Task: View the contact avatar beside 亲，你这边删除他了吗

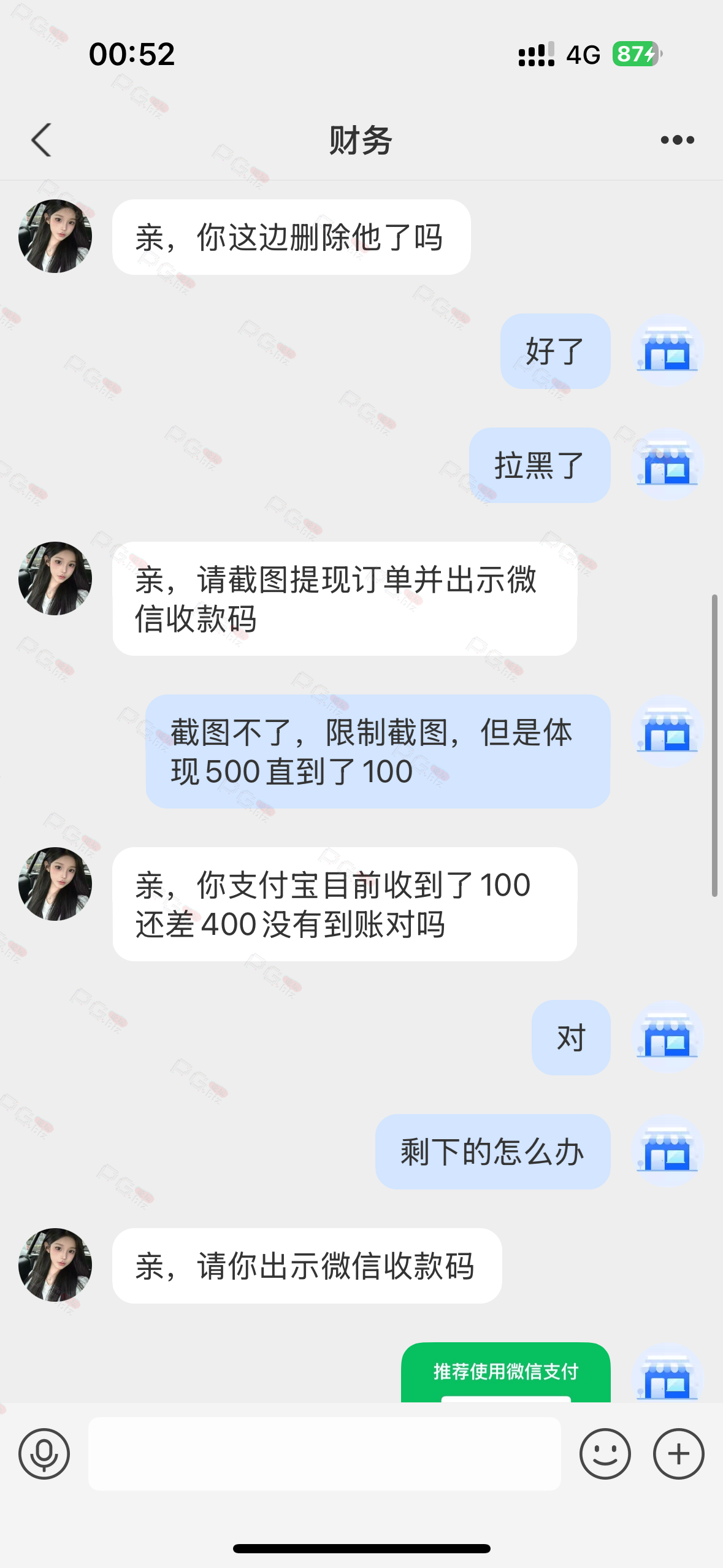Action: (55, 236)
